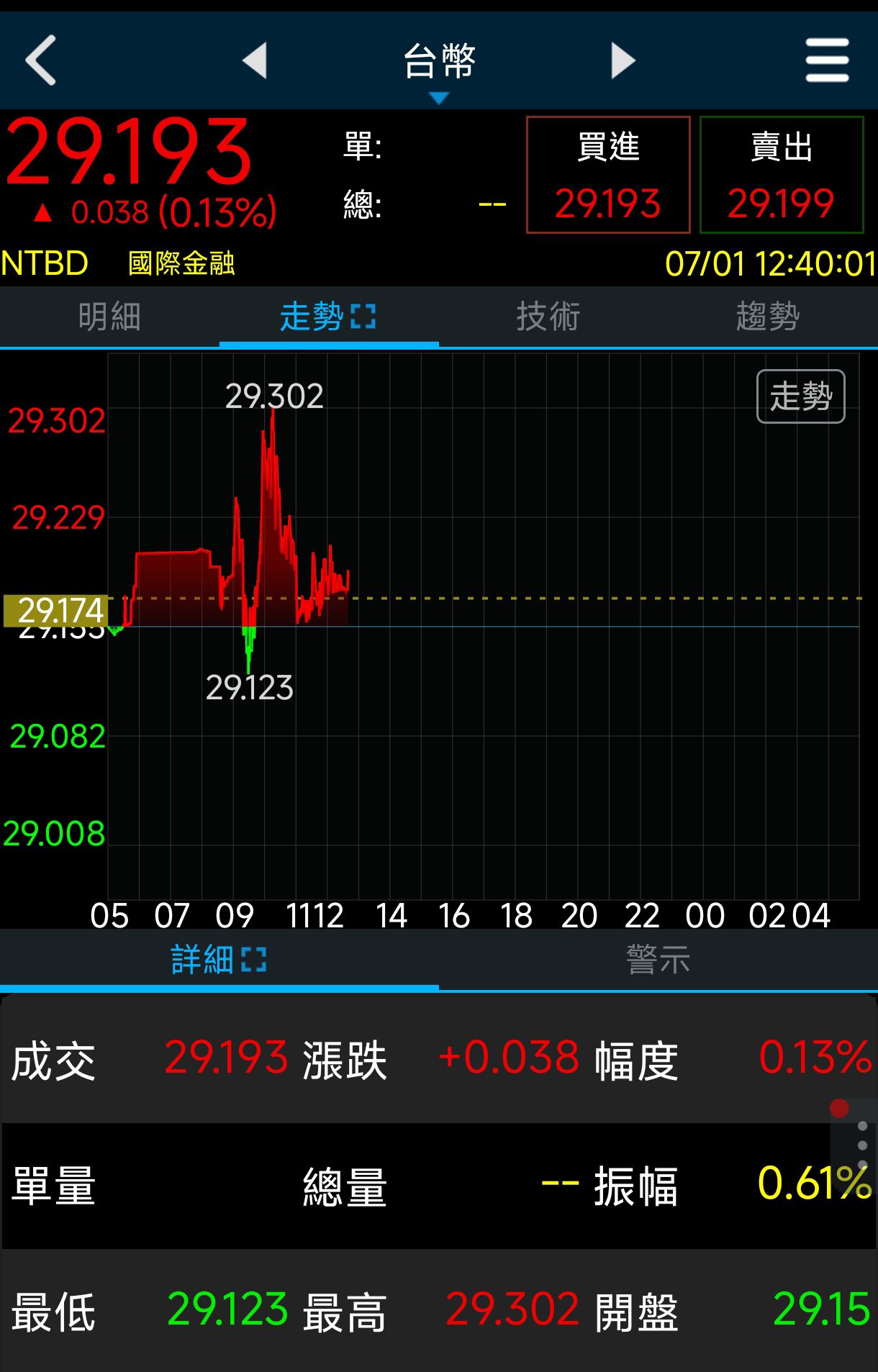The width and height of the screenshot is (878, 1372).
Task: Open the 台幣 title dropdown arrow
Action: (439, 95)
